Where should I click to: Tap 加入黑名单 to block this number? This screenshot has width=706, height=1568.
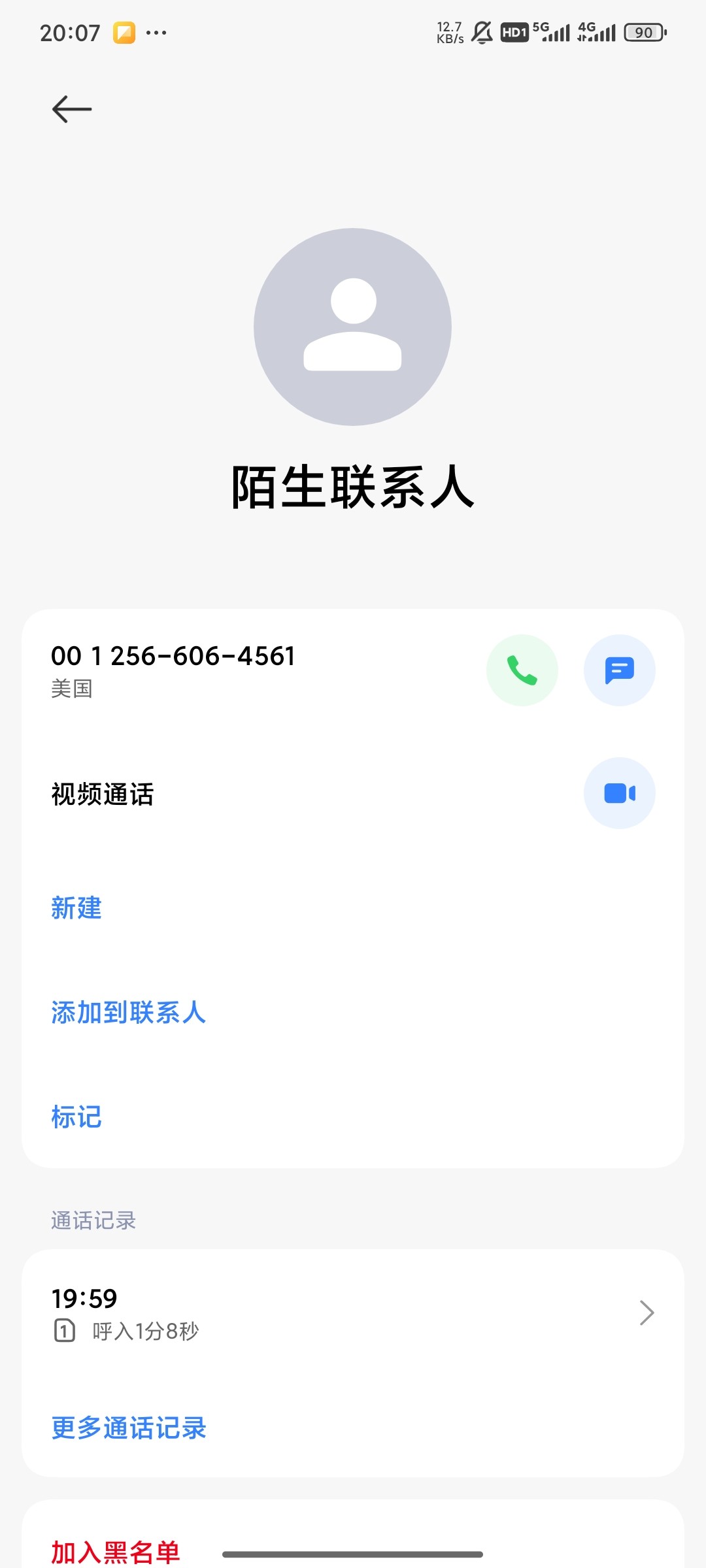[x=116, y=1552]
